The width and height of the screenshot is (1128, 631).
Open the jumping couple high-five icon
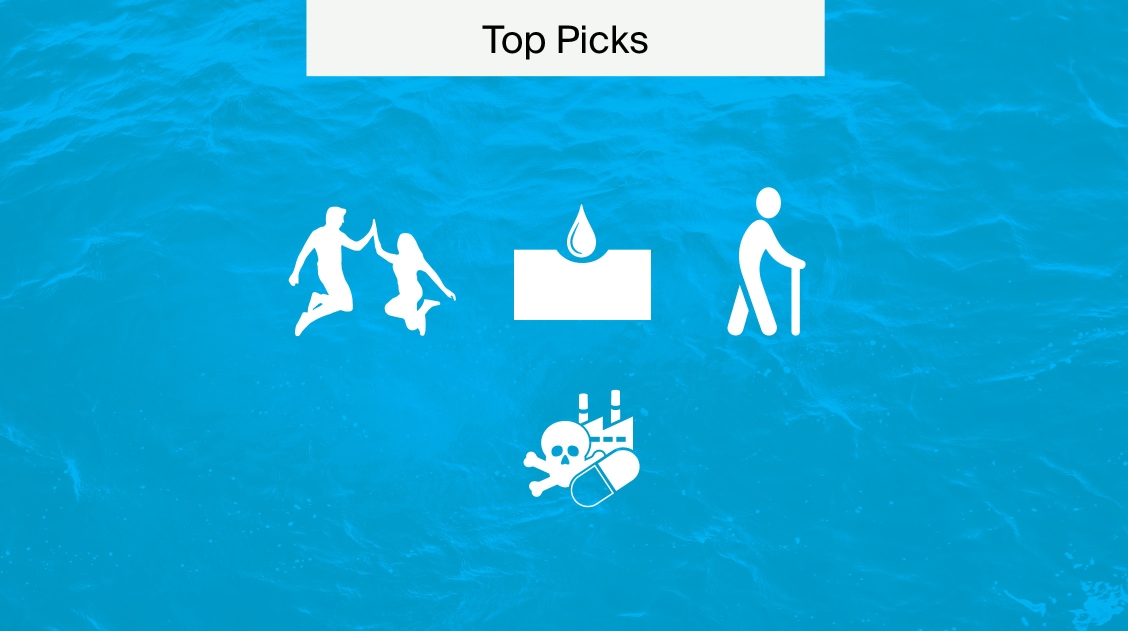tap(374, 271)
